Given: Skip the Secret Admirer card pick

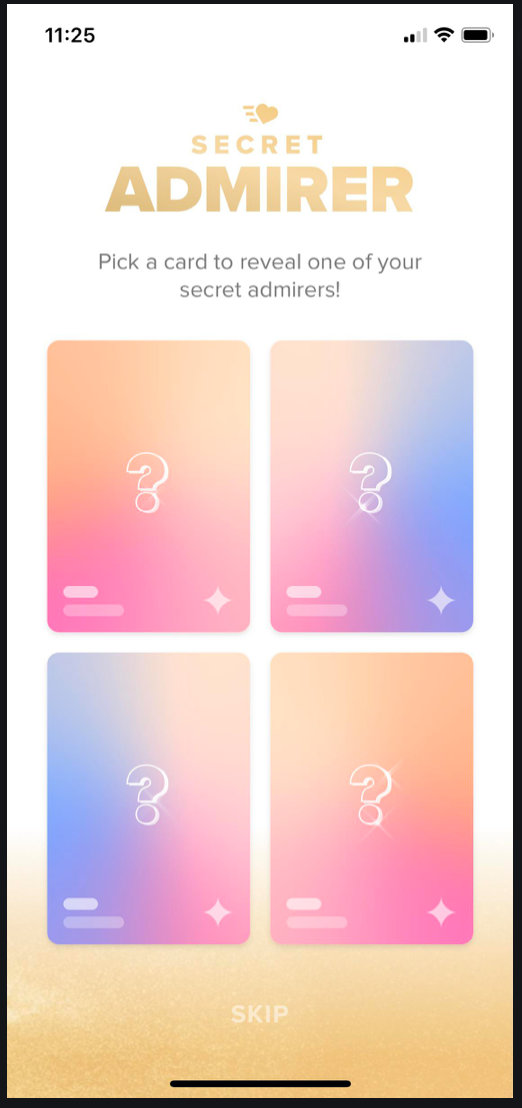Looking at the screenshot, I should tap(260, 1014).
